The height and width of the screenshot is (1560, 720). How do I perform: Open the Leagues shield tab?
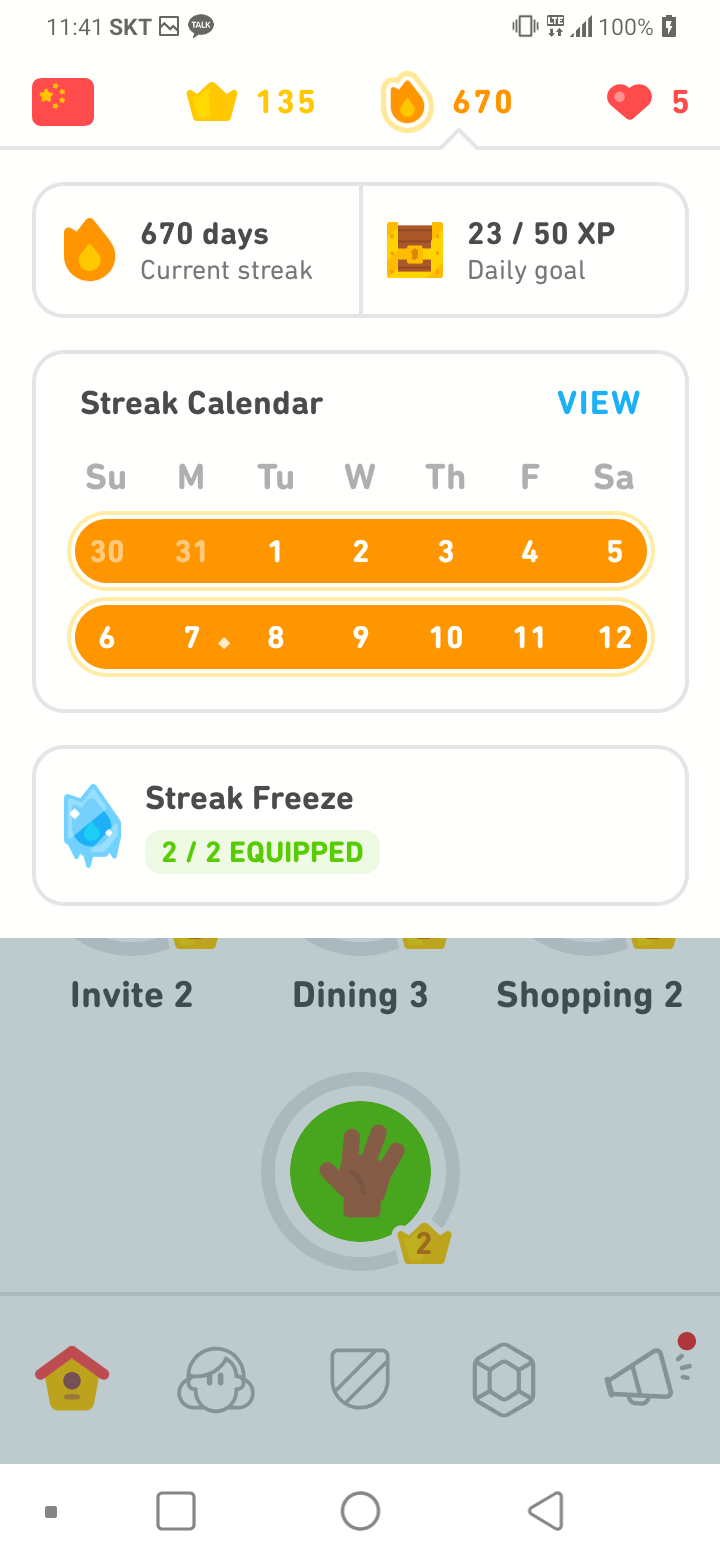point(360,1380)
